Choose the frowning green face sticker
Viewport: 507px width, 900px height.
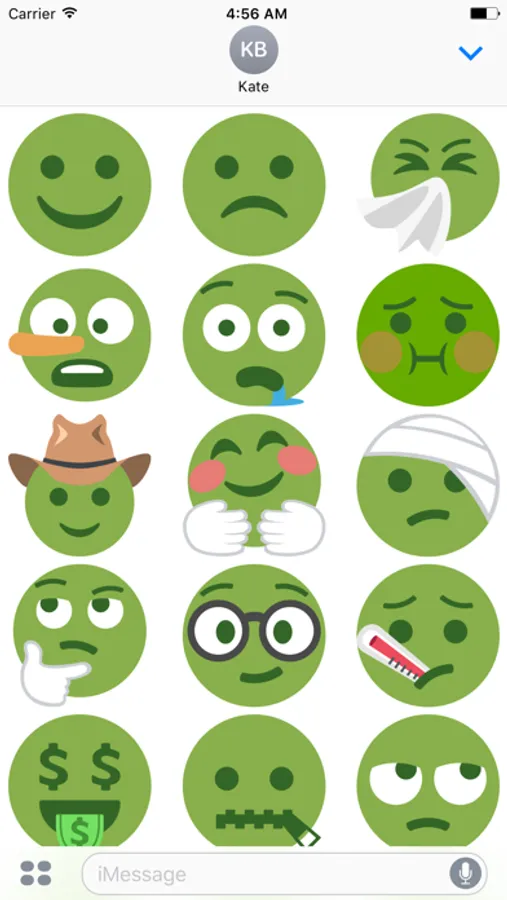tap(254, 185)
